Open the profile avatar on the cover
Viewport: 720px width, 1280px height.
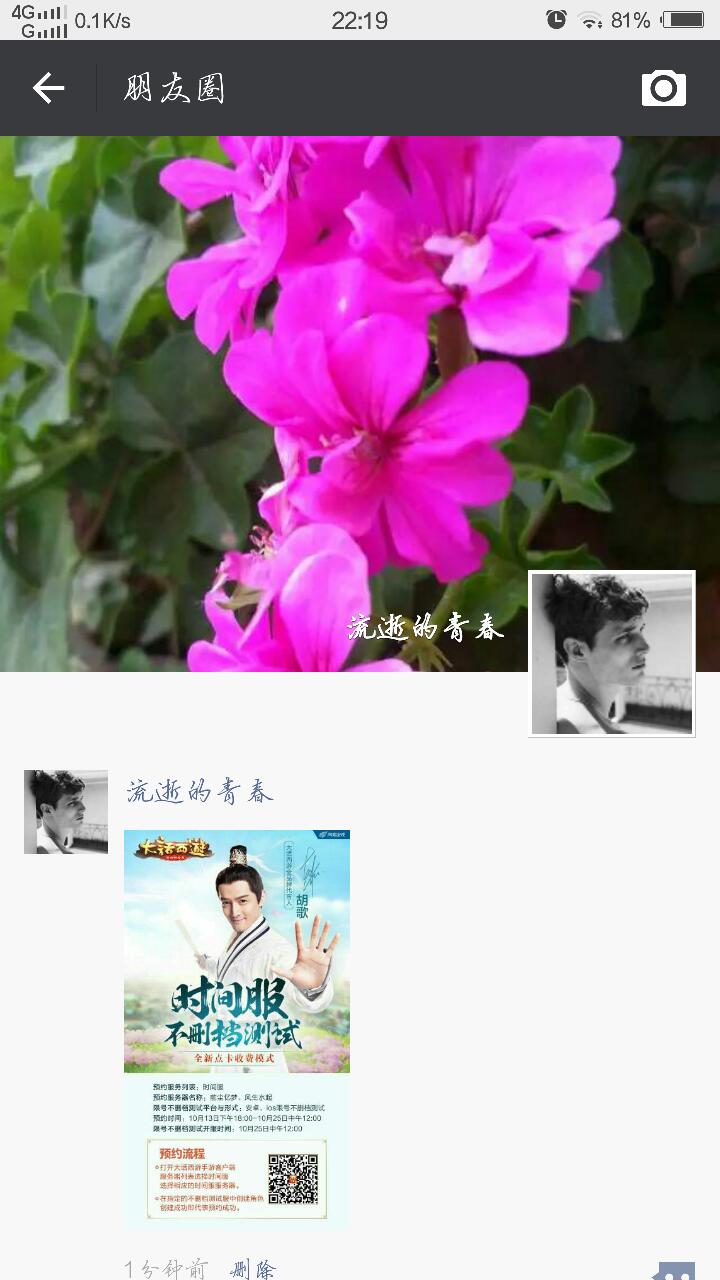[611, 654]
